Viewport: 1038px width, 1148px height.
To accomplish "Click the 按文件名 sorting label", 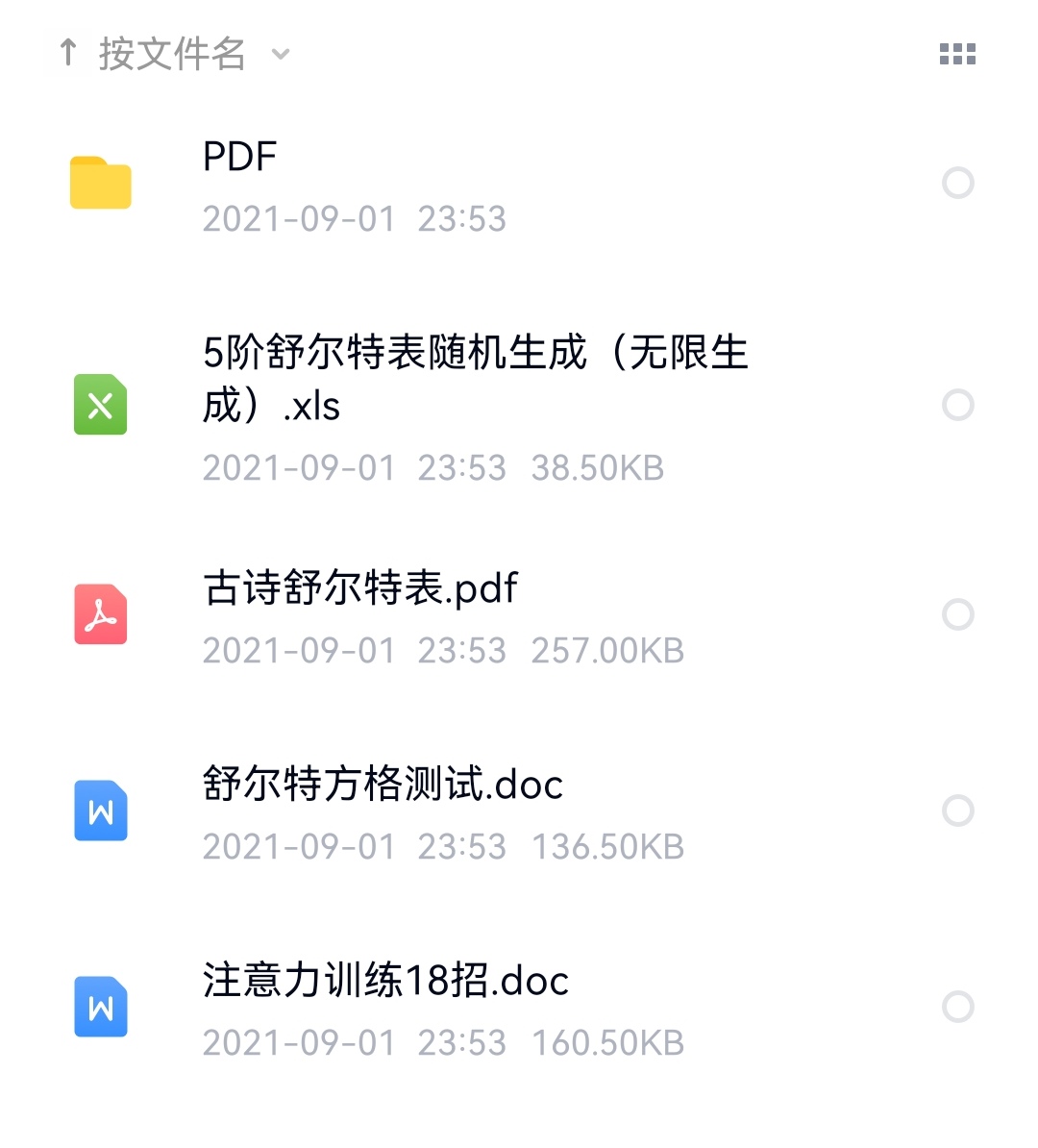I will click(x=171, y=55).
